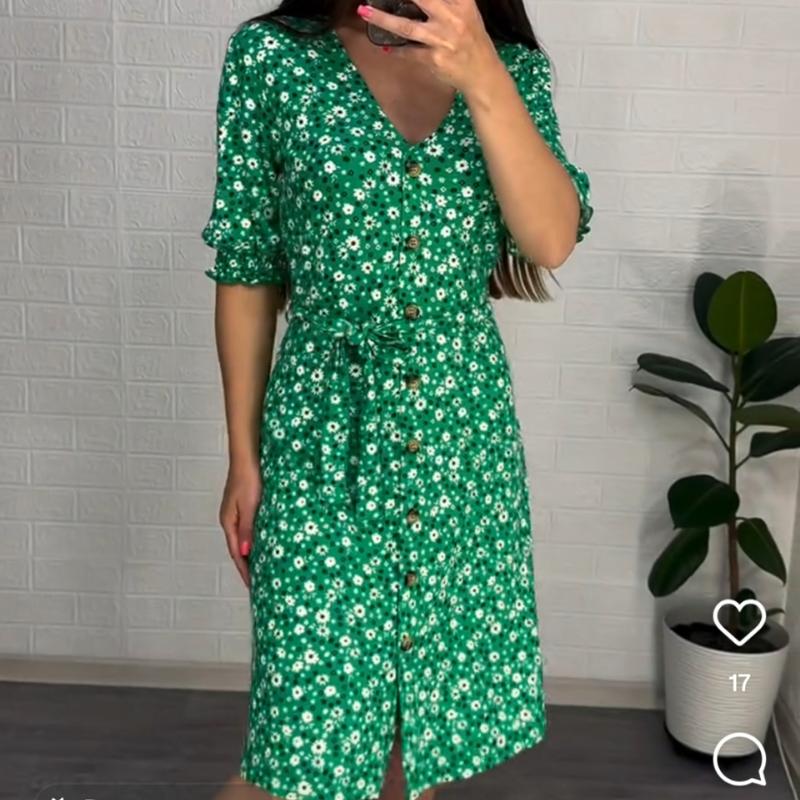Open the comments speech bubble
Viewport: 800px width, 800px height.
coord(739,760)
